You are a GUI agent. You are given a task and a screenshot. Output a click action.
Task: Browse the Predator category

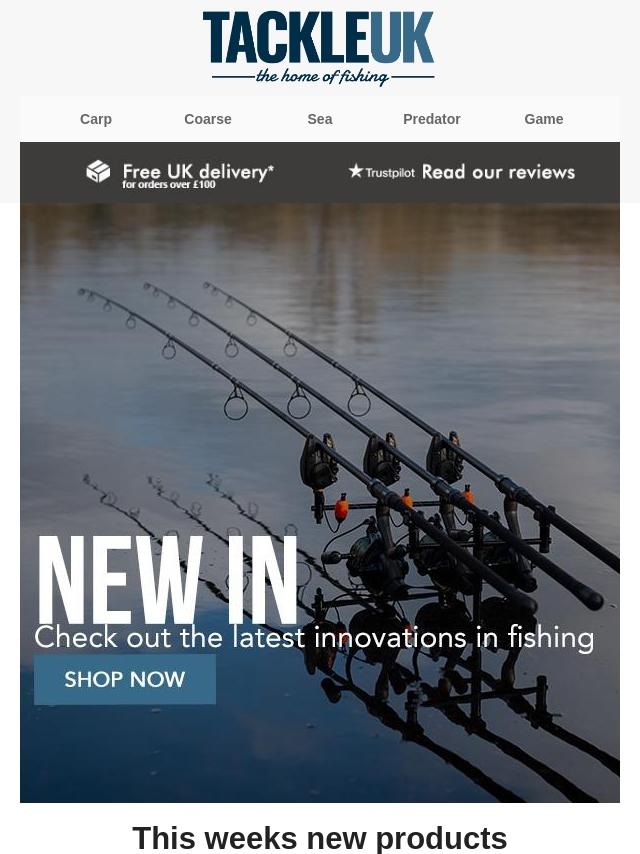coord(432,119)
